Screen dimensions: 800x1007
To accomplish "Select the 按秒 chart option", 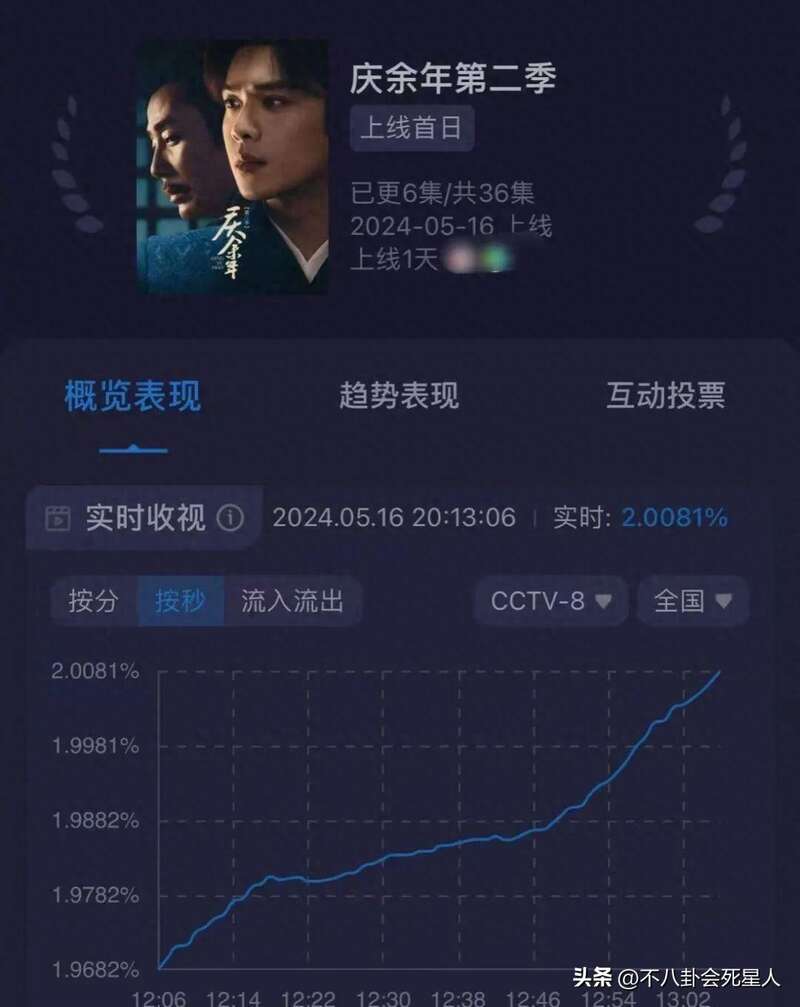I will coord(180,601).
